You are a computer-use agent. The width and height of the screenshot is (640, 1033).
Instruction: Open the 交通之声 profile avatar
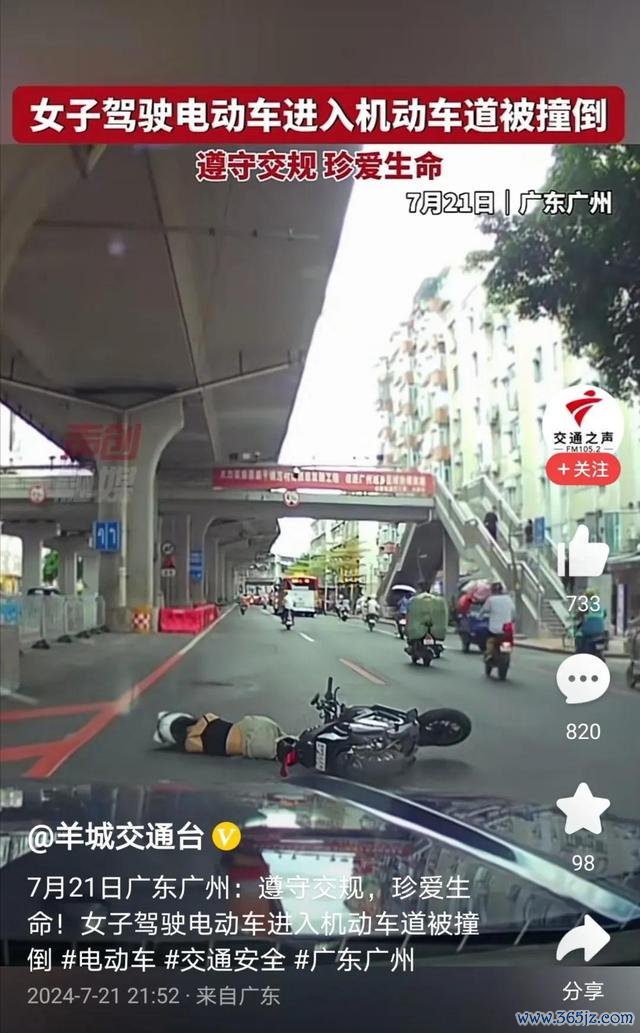coord(583,420)
